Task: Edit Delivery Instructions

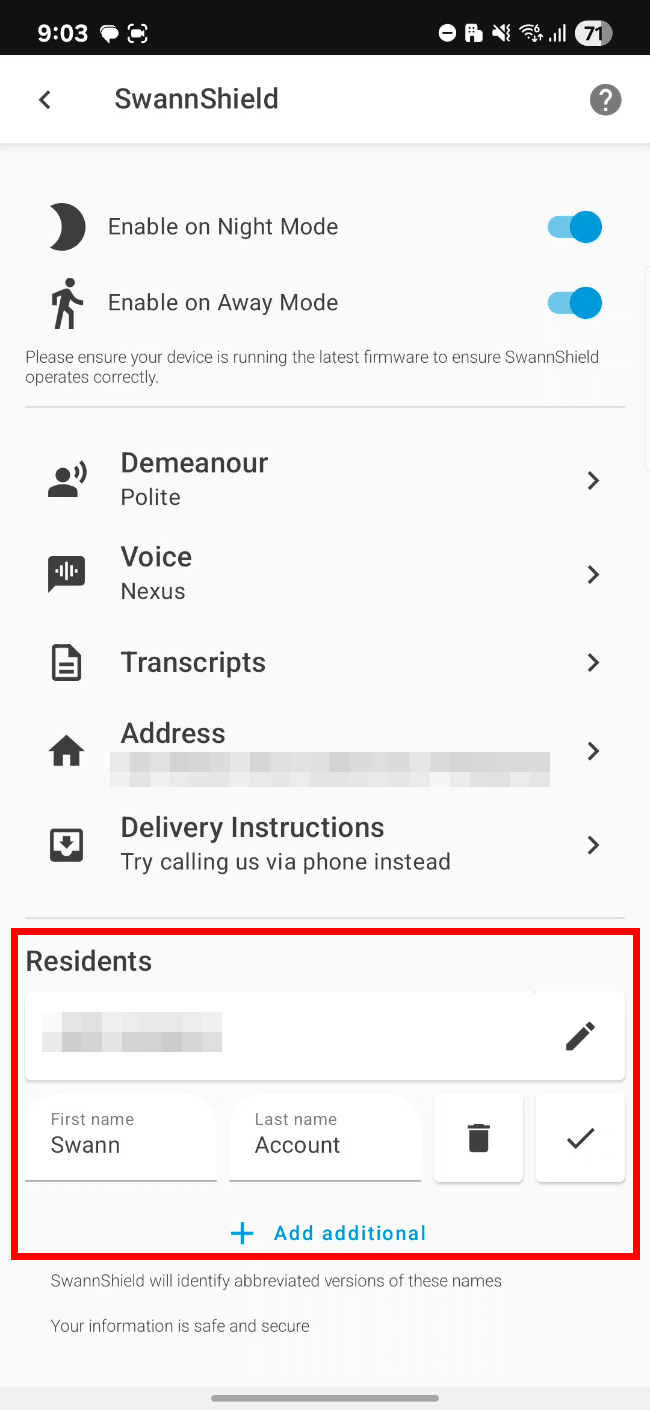Action: coord(325,844)
